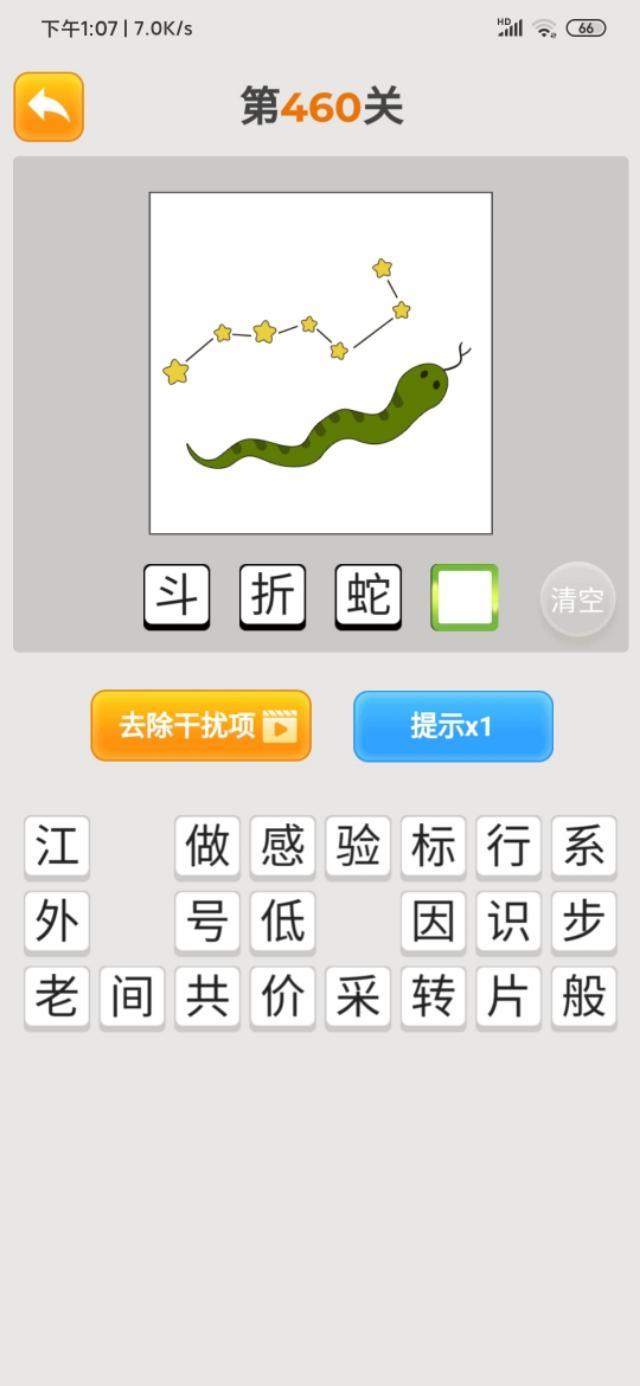Pick the character 系 tile
This screenshot has height=1386, width=640.
coord(583,846)
